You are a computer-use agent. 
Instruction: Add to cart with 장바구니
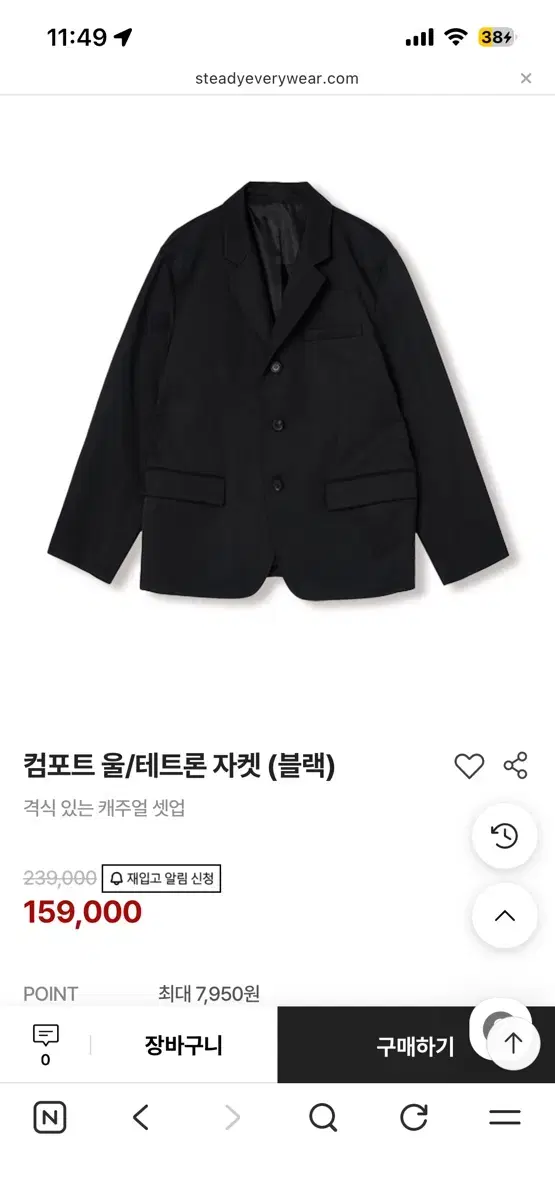coord(183,1046)
